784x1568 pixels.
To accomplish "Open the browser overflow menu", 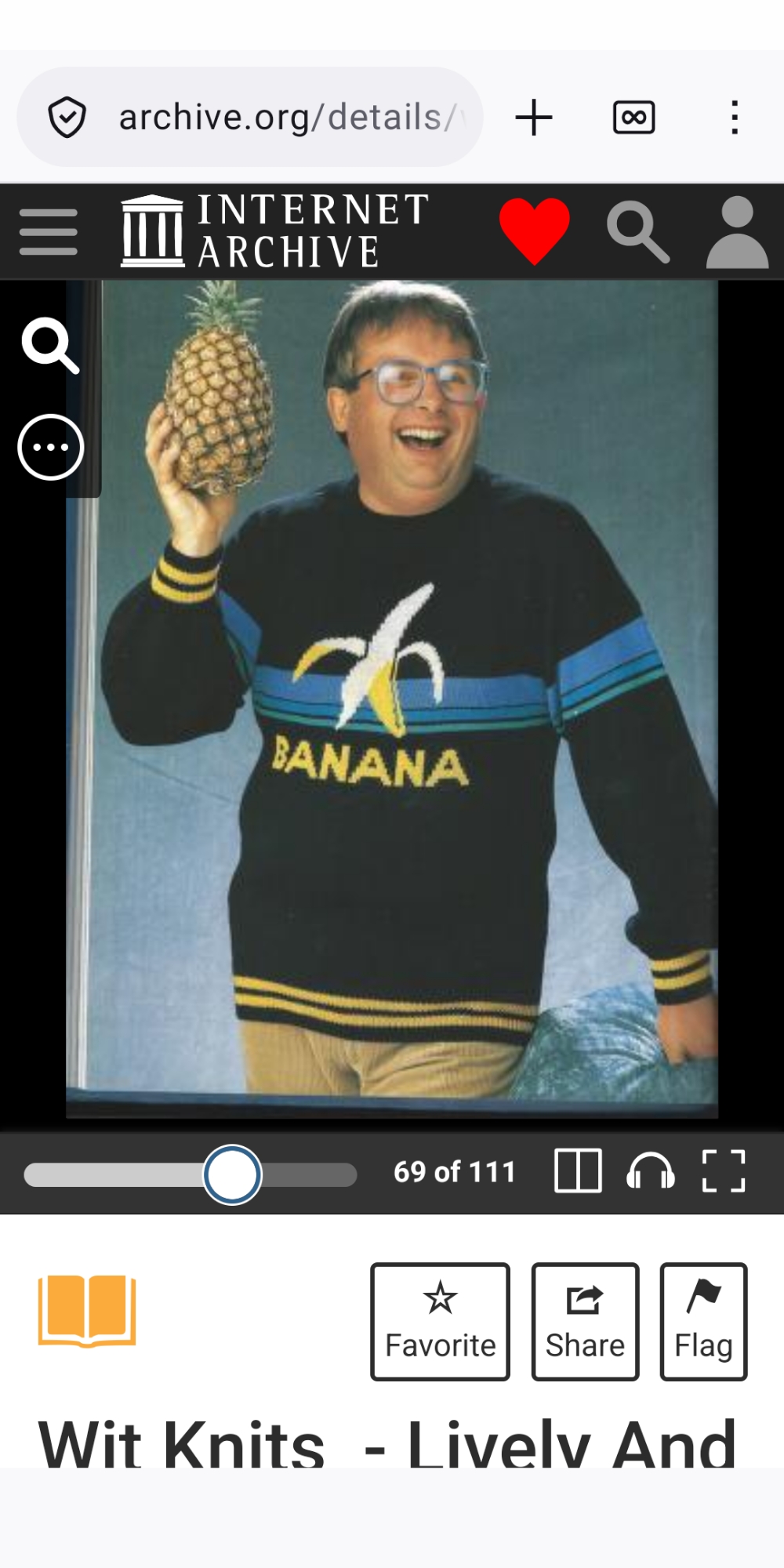I will tap(734, 117).
